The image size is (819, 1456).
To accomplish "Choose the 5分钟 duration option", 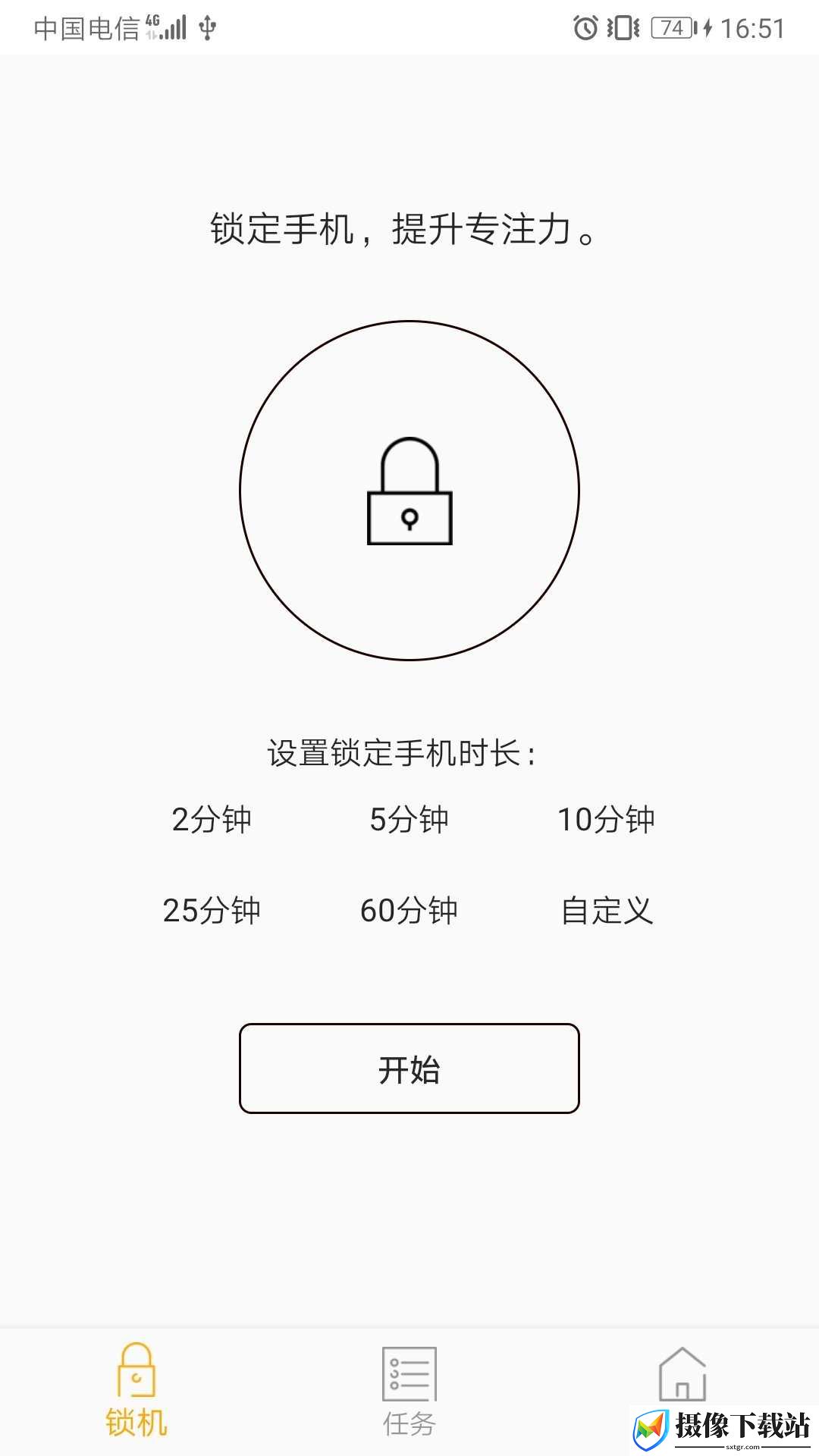I will (409, 820).
